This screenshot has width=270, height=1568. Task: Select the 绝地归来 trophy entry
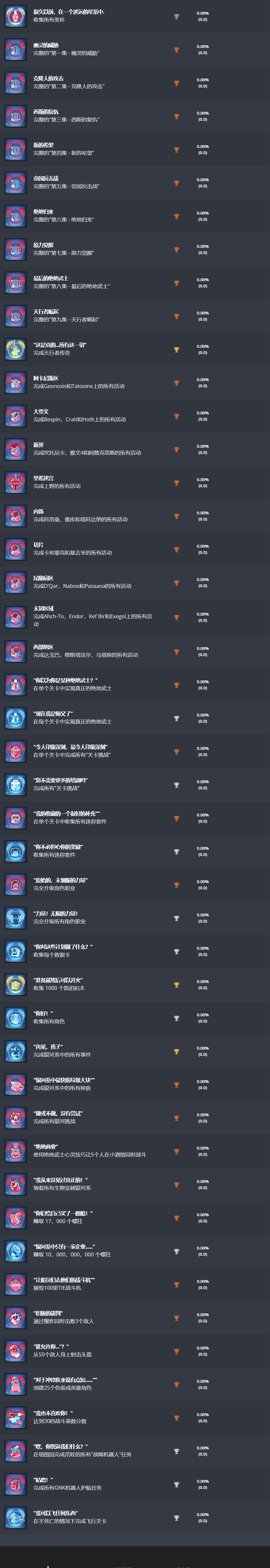click(x=91, y=216)
